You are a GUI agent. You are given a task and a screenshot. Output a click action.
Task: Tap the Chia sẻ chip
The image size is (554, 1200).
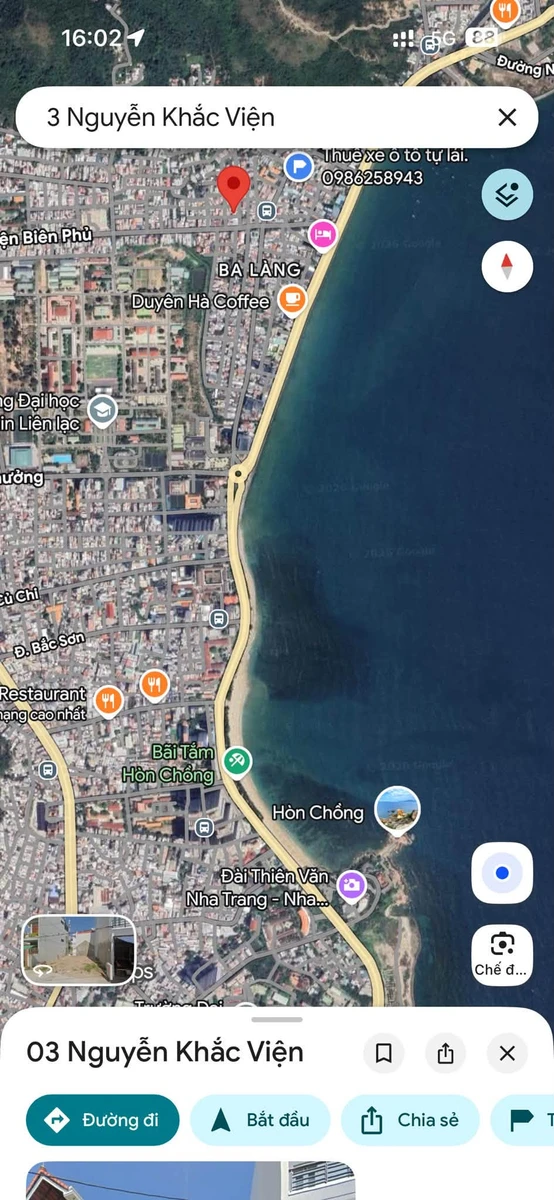tap(411, 1120)
